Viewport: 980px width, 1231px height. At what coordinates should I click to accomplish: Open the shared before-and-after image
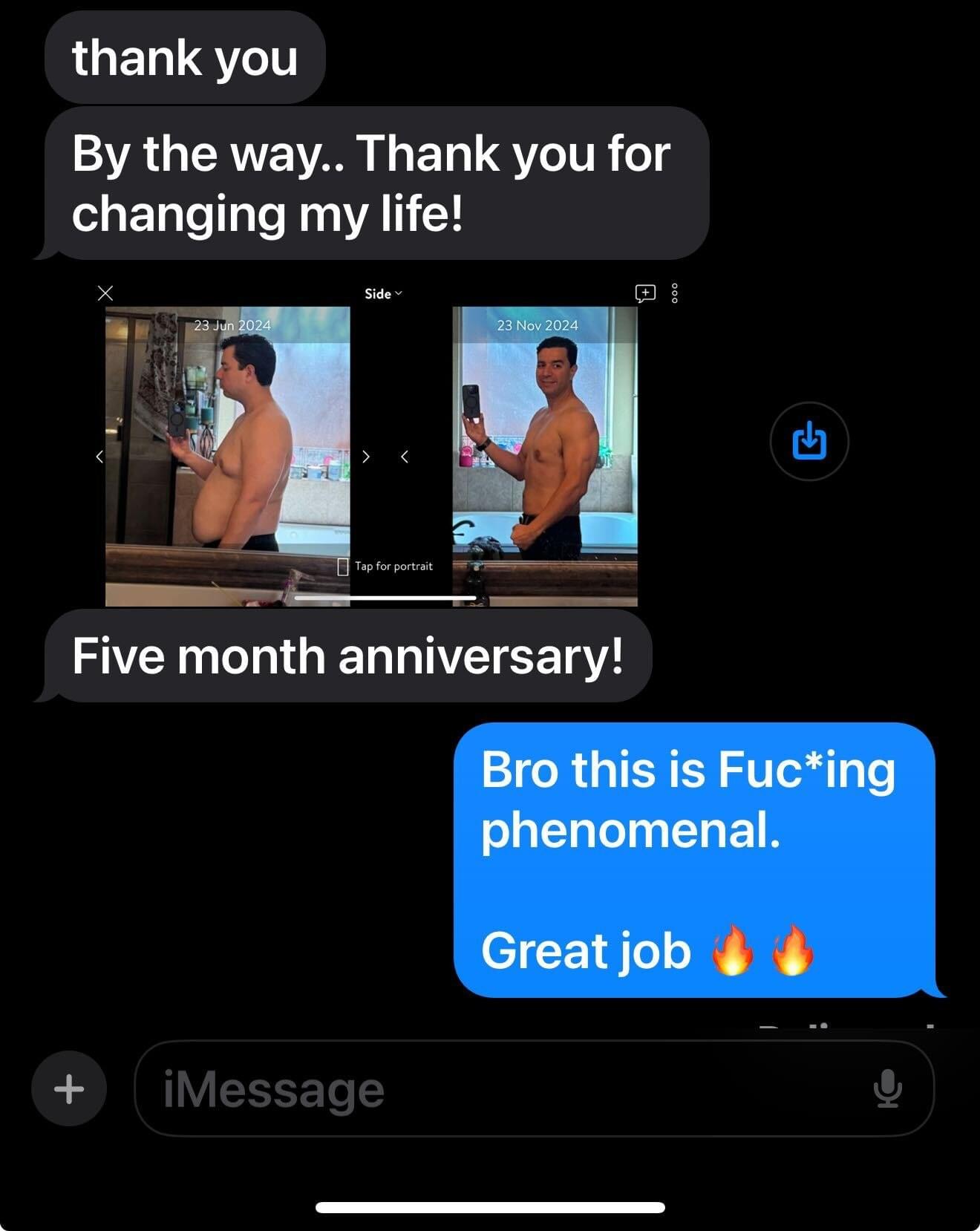click(x=371, y=445)
